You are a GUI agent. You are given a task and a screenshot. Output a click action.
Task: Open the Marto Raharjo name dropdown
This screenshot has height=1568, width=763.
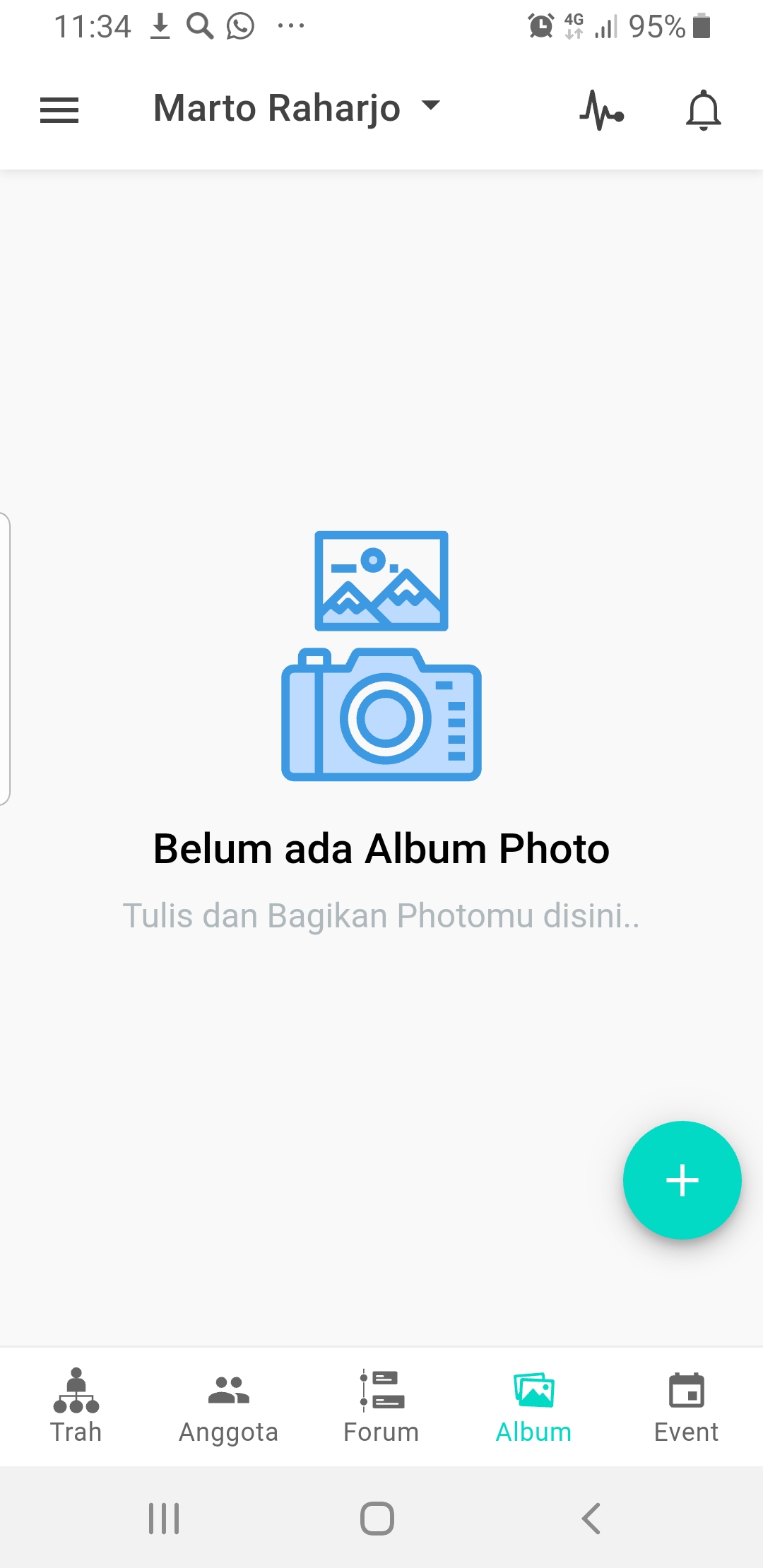pyautogui.click(x=278, y=107)
